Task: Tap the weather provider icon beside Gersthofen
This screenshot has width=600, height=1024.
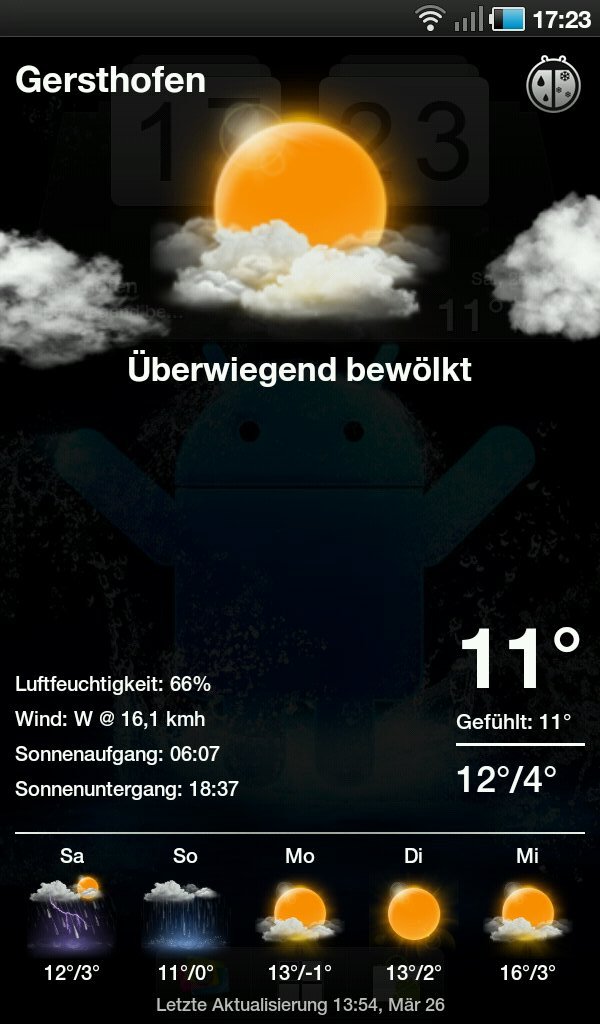Action: pyautogui.click(x=553, y=85)
